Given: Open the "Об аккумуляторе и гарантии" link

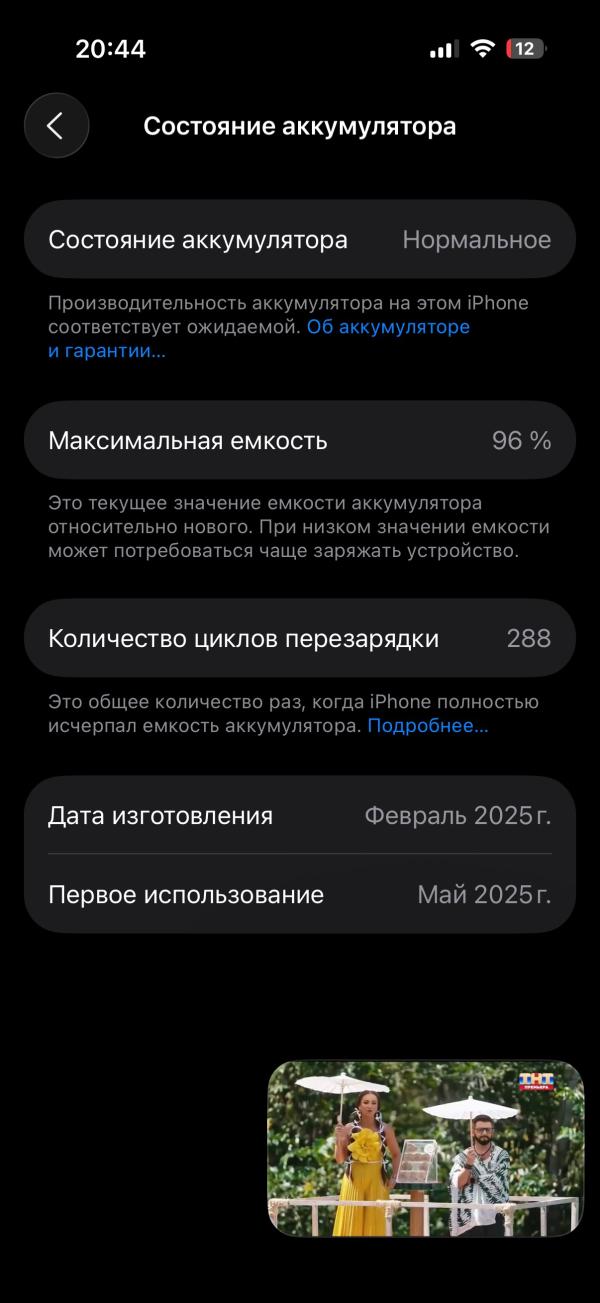Looking at the screenshot, I should pyautogui.click(x=388, y=328).
